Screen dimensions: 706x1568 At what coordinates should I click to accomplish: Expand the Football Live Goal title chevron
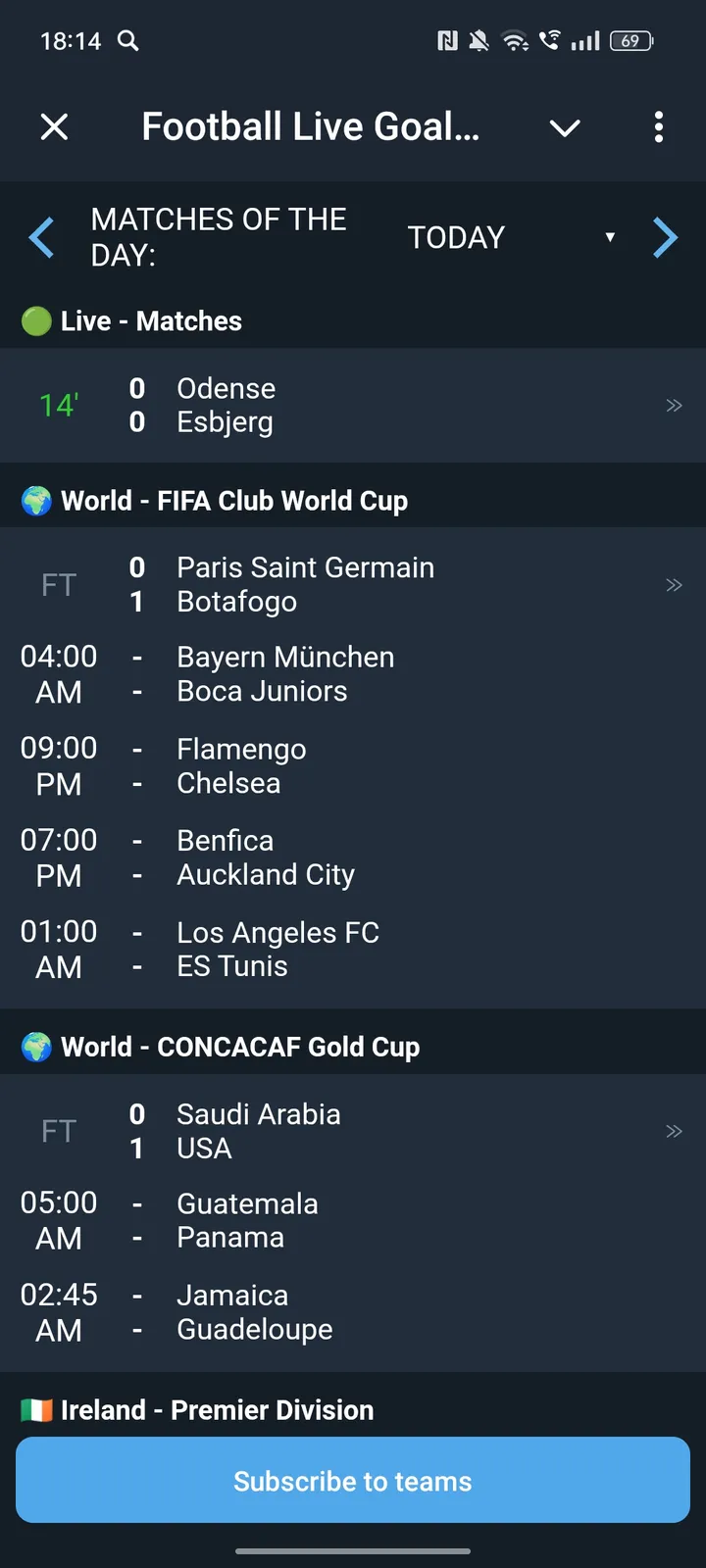[565, 127]
